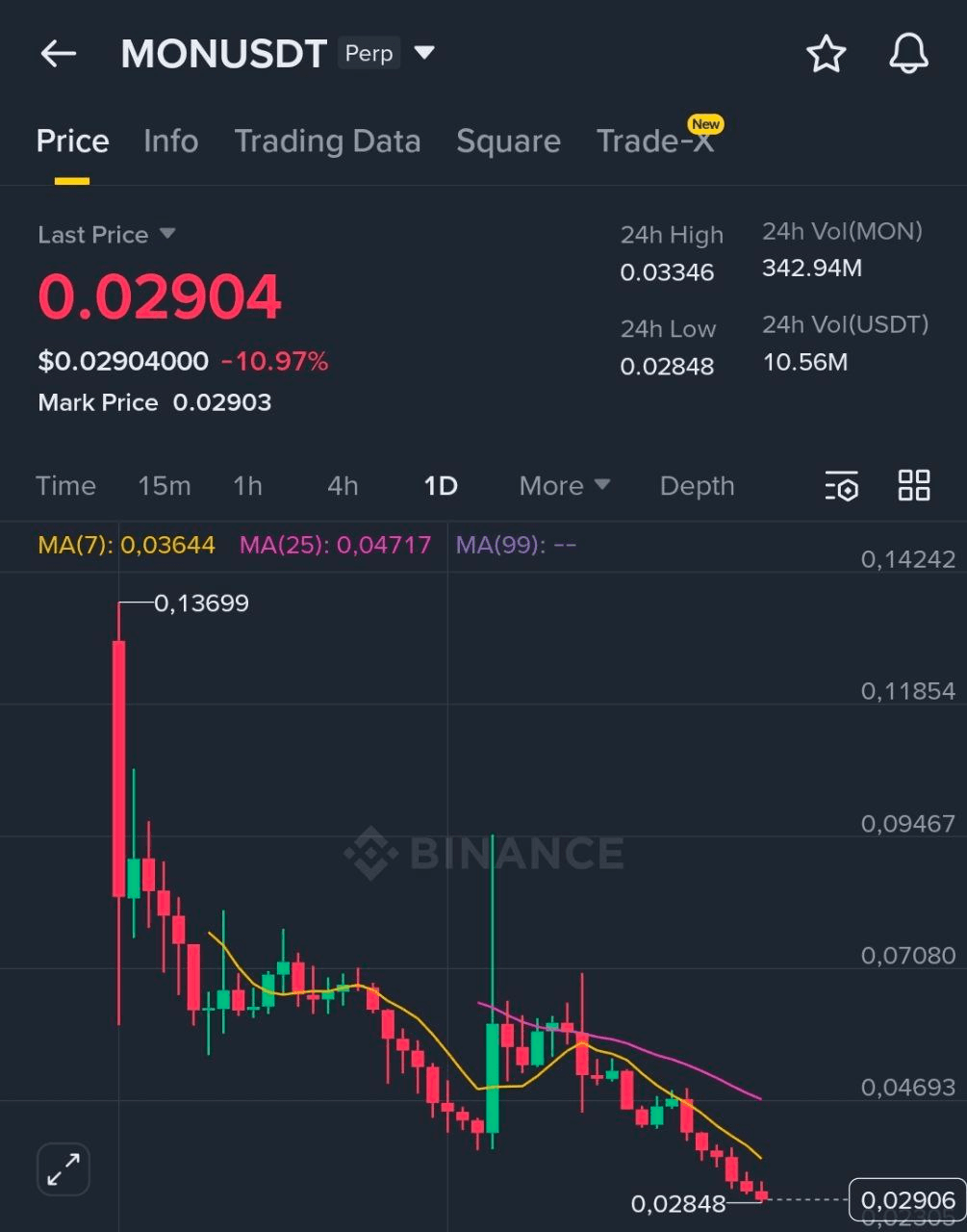This screenshot has height=1232, width=967.
Task: Click the back arrow to leave MONUSDT
Action: click(58, 54)
